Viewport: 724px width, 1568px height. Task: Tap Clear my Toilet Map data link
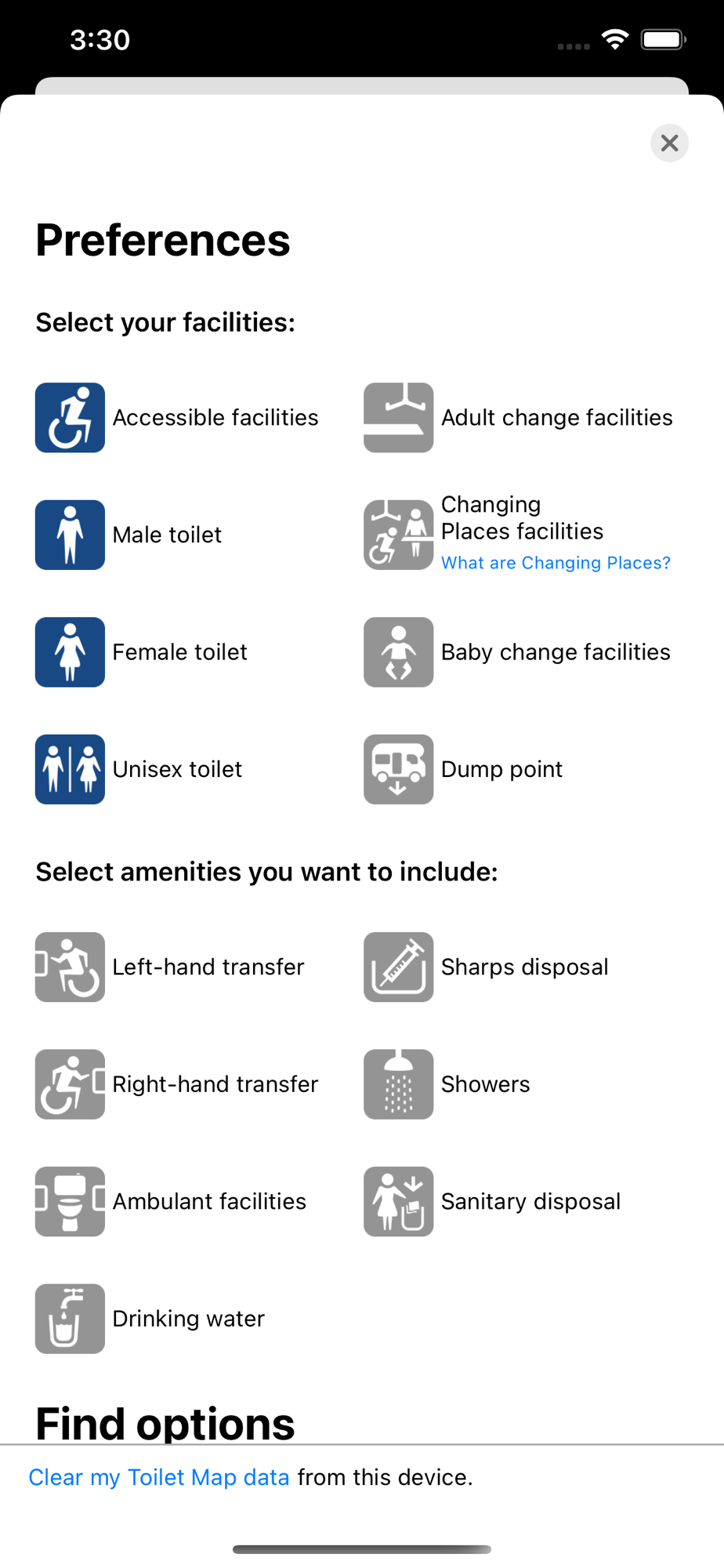[x=159, y=1478]
